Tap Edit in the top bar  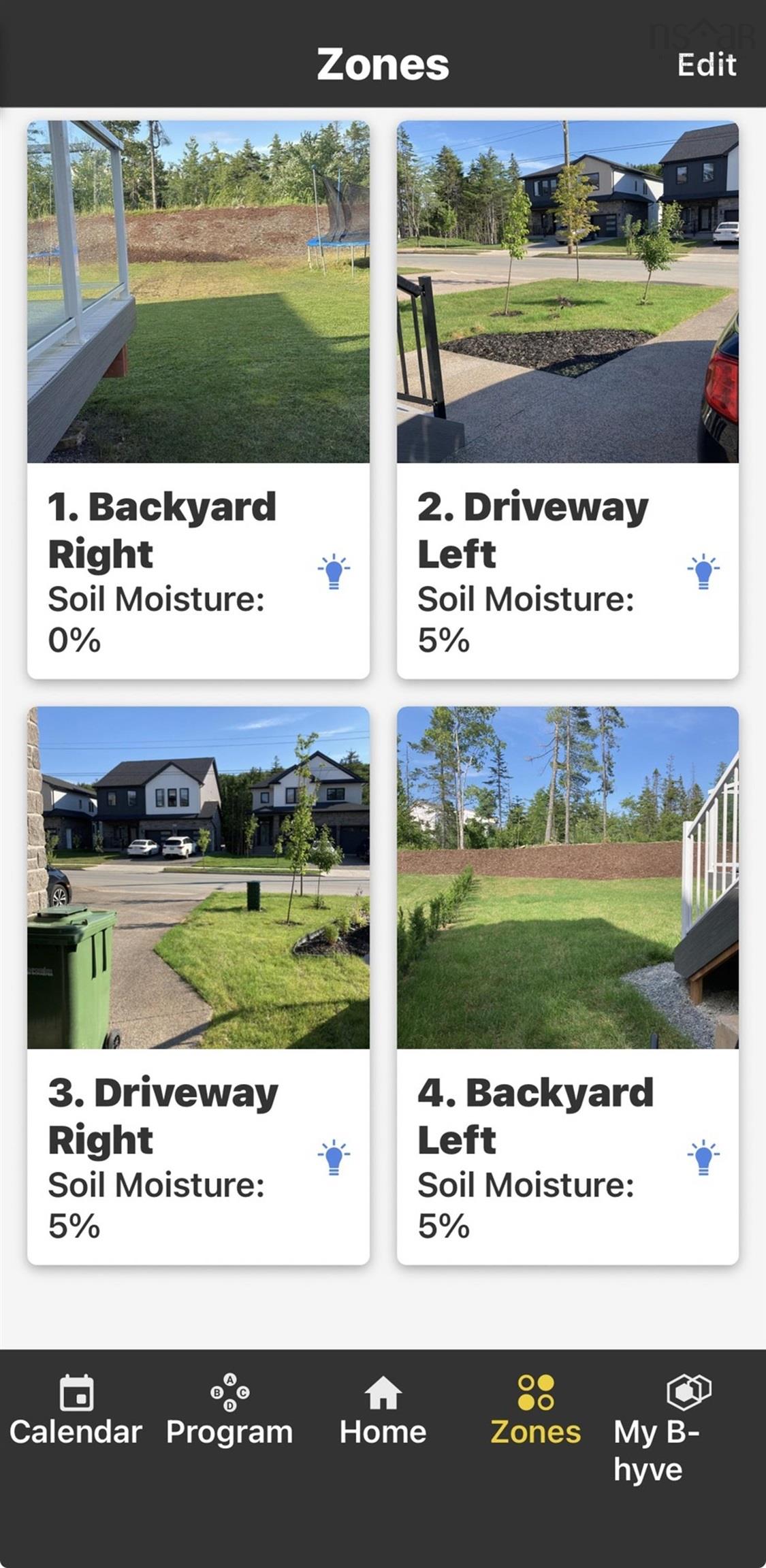pos(706,65)
